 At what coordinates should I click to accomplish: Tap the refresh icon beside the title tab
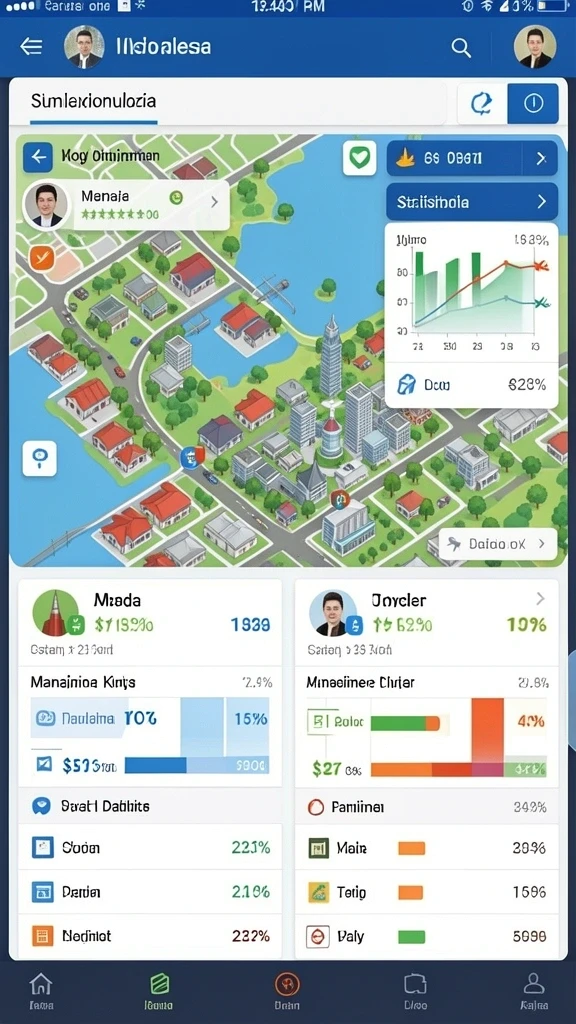(x=481, y=103)
